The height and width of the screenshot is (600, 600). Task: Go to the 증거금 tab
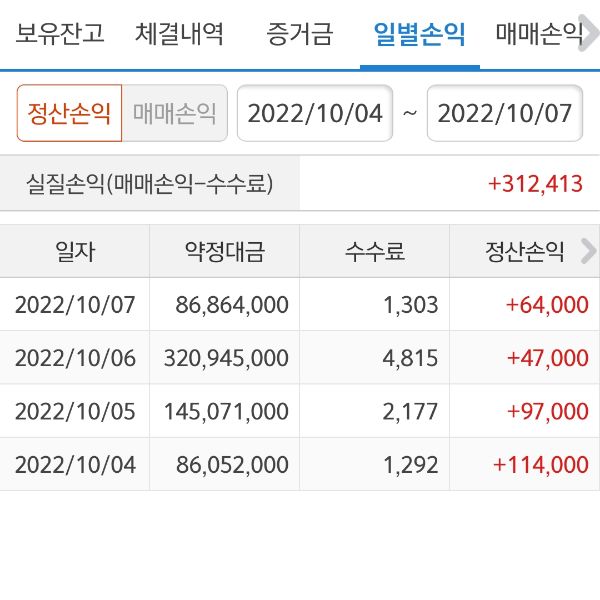pyautogui.click(x=300, y=35)
